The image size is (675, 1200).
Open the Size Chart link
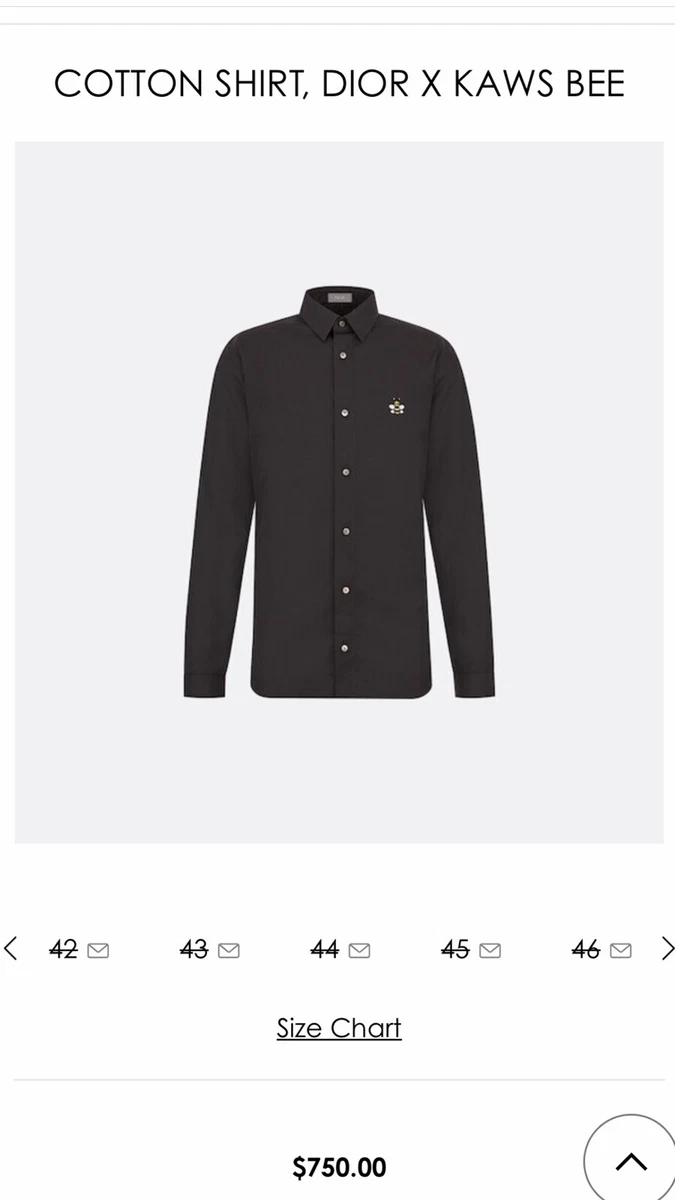click(x=339, y=1028)
